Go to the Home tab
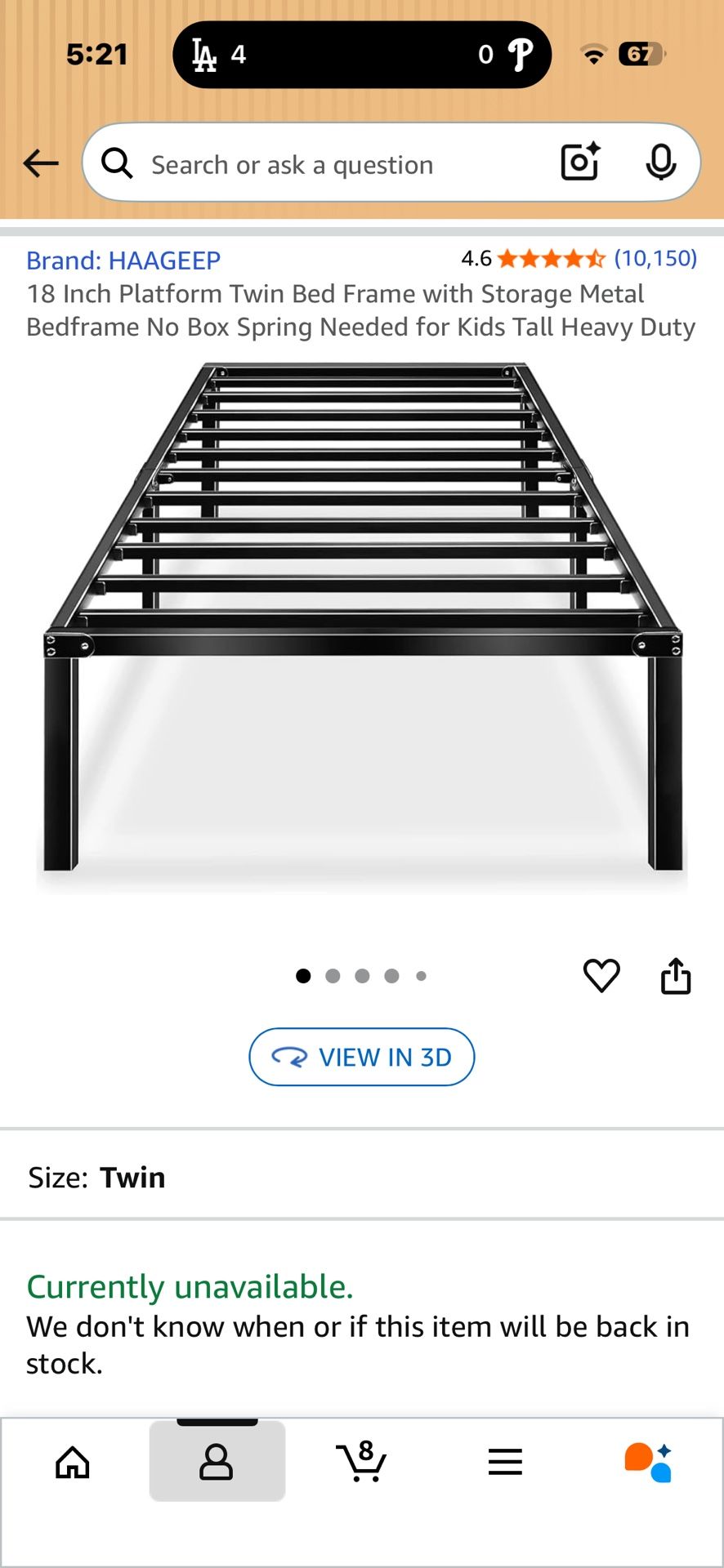 click(x=73, y=1462)
